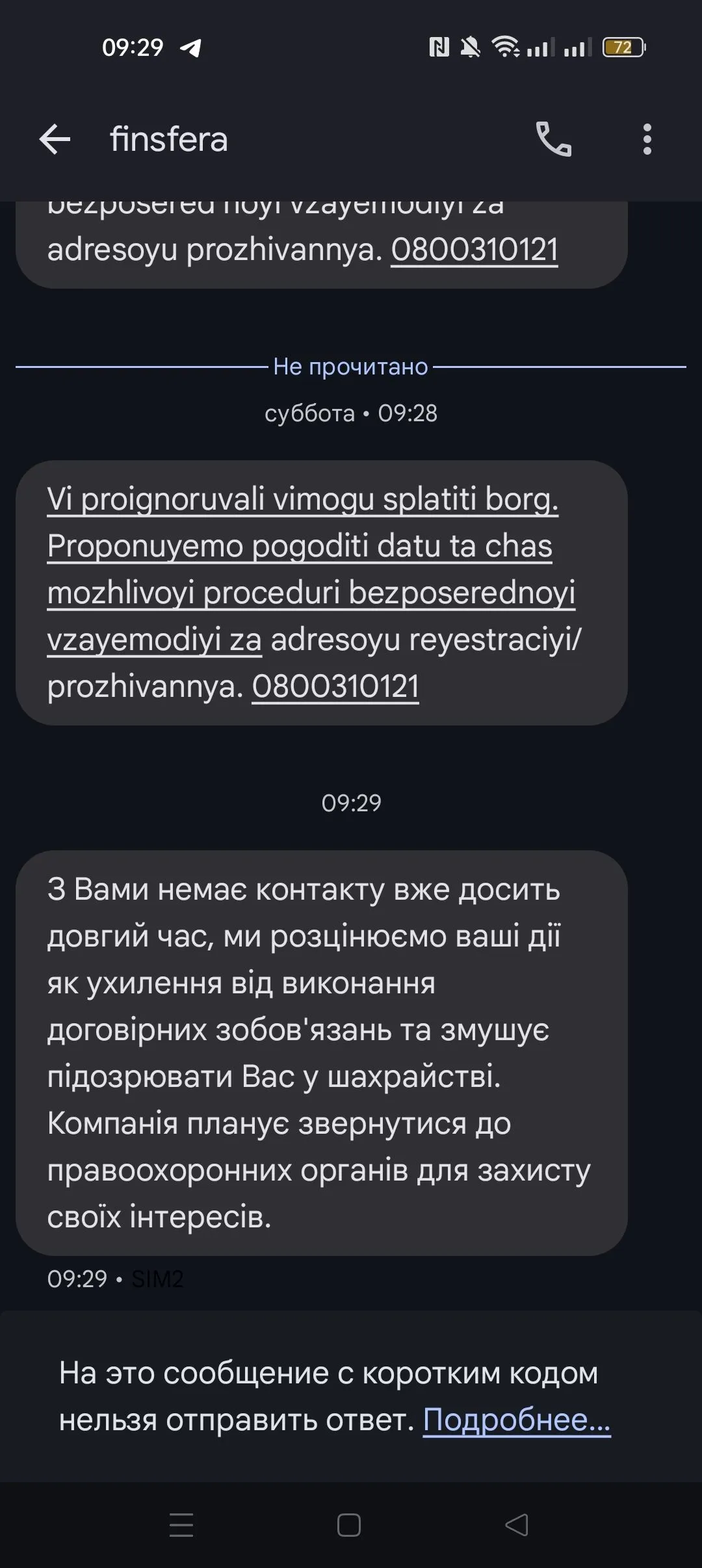Tap the battery indicator showing 72
This screenshot has width=702, height=1568.
coord(623,47)
